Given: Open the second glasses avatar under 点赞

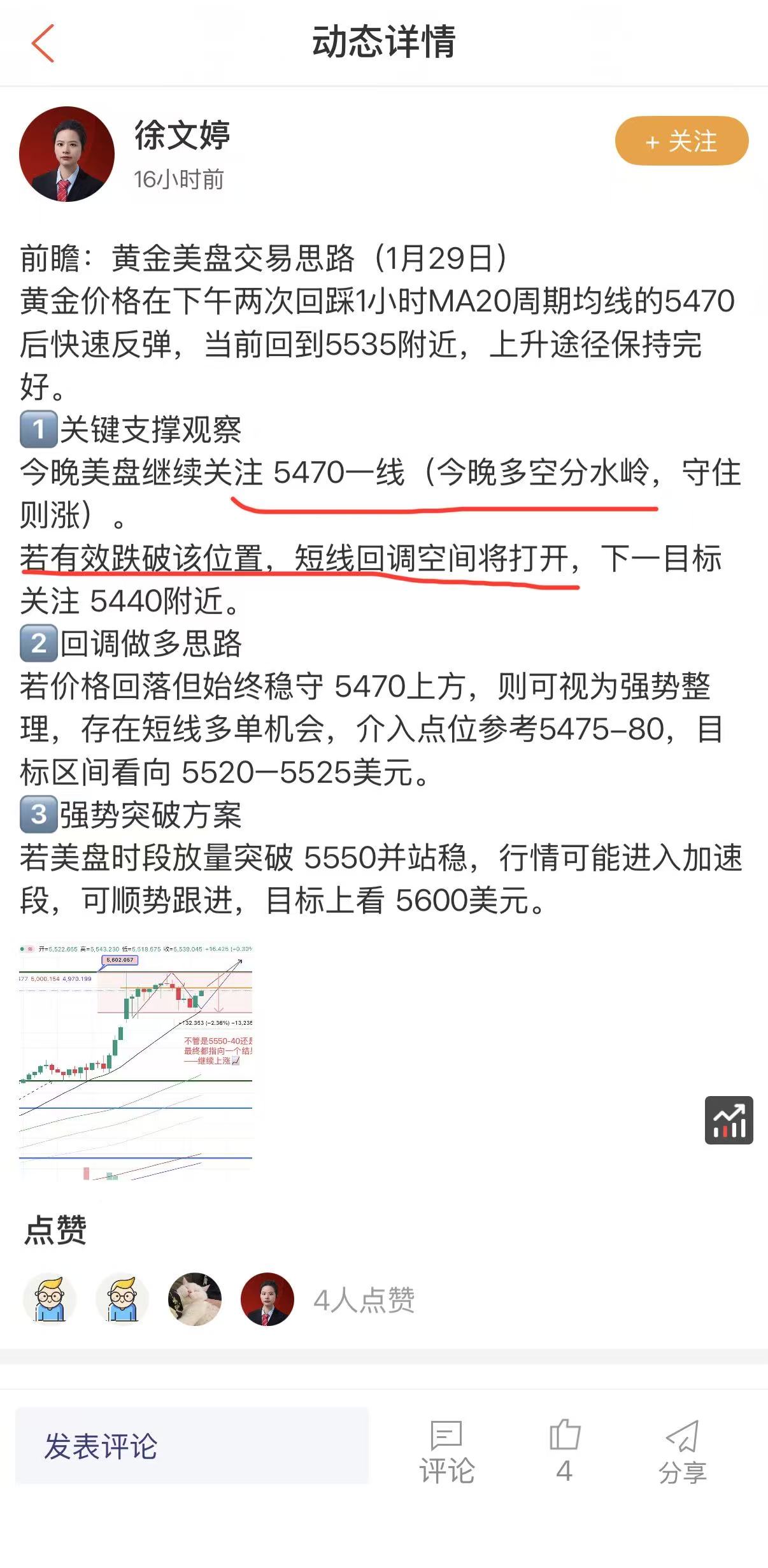Looking at the screenshot, I should coord(122,1299).
